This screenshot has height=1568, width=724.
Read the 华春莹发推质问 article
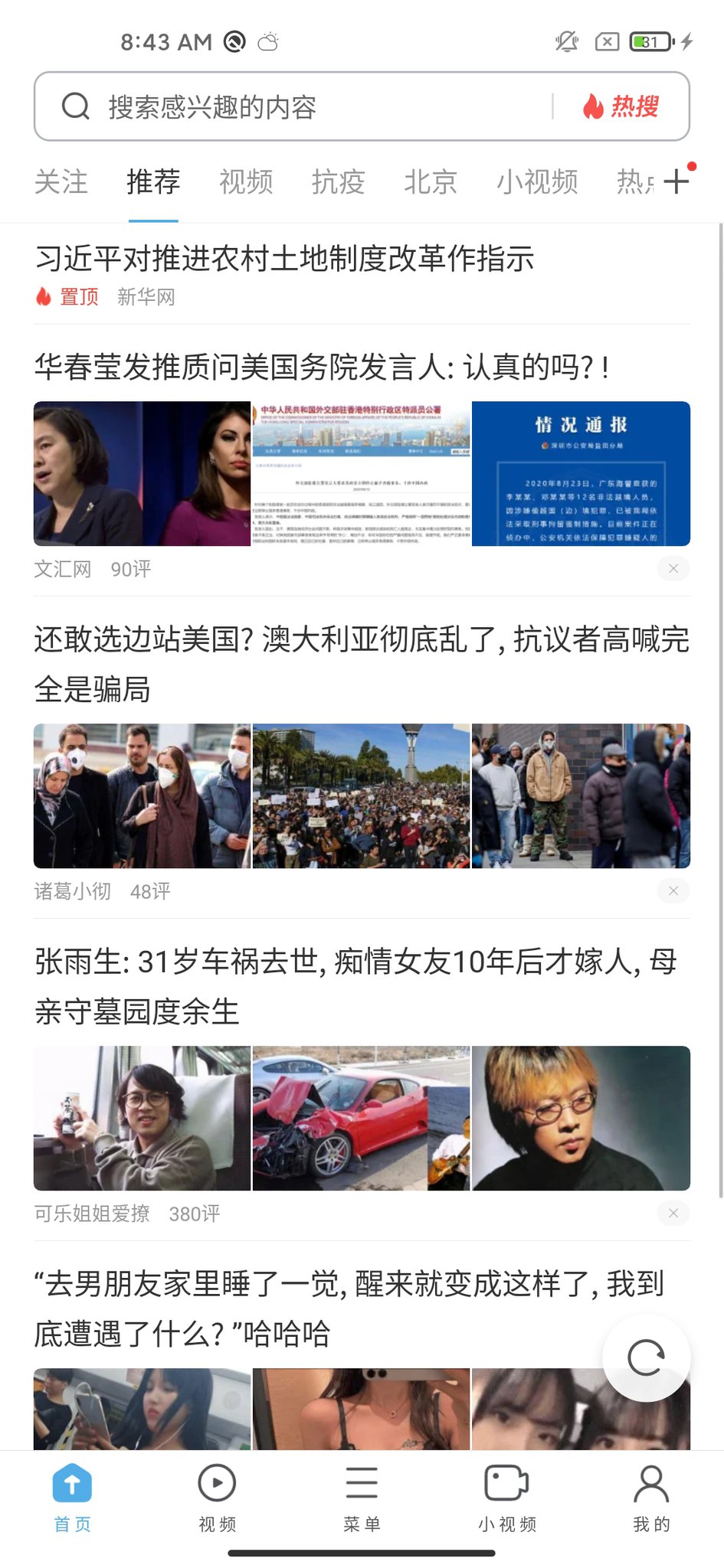pyautogui.click(x=322, y=367)
